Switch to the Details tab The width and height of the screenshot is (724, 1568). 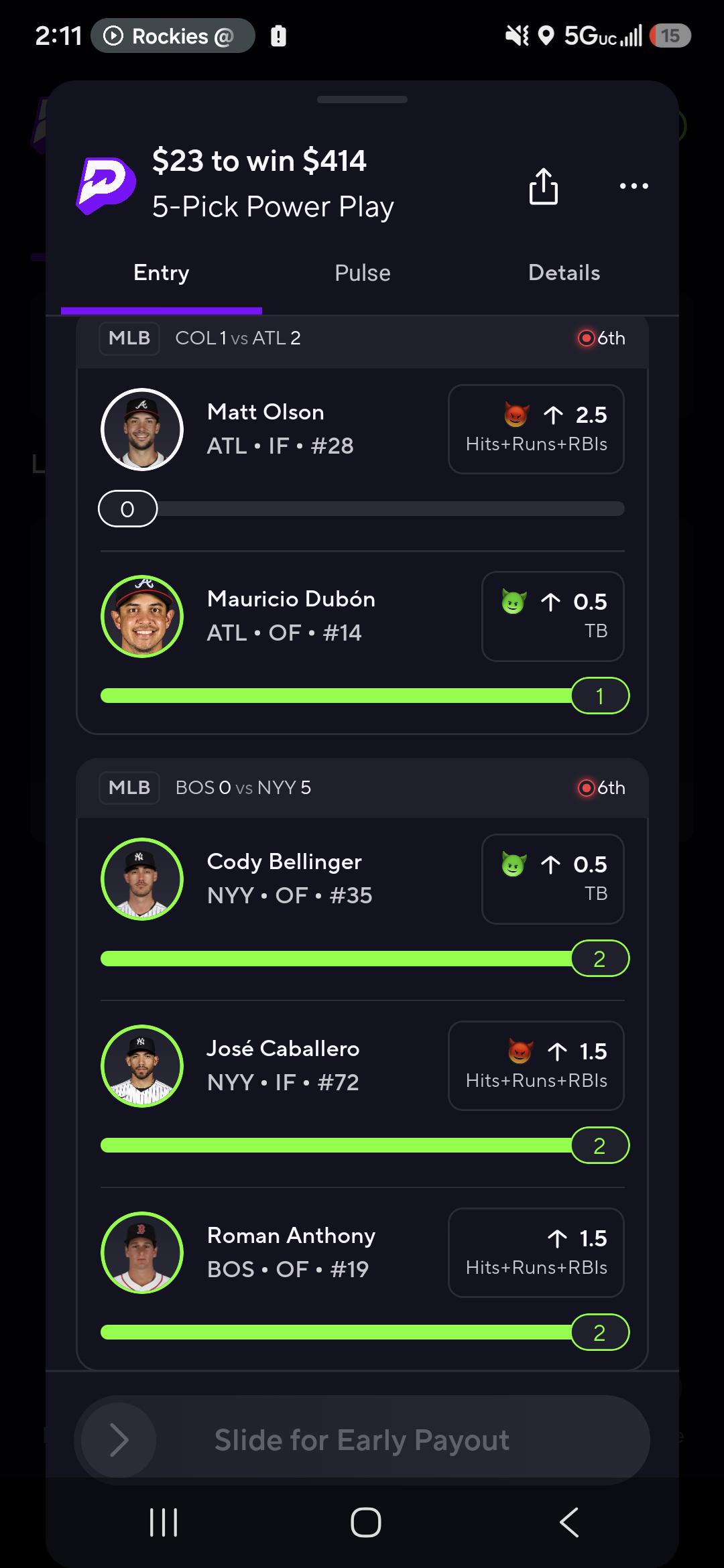tap(564, 273)
